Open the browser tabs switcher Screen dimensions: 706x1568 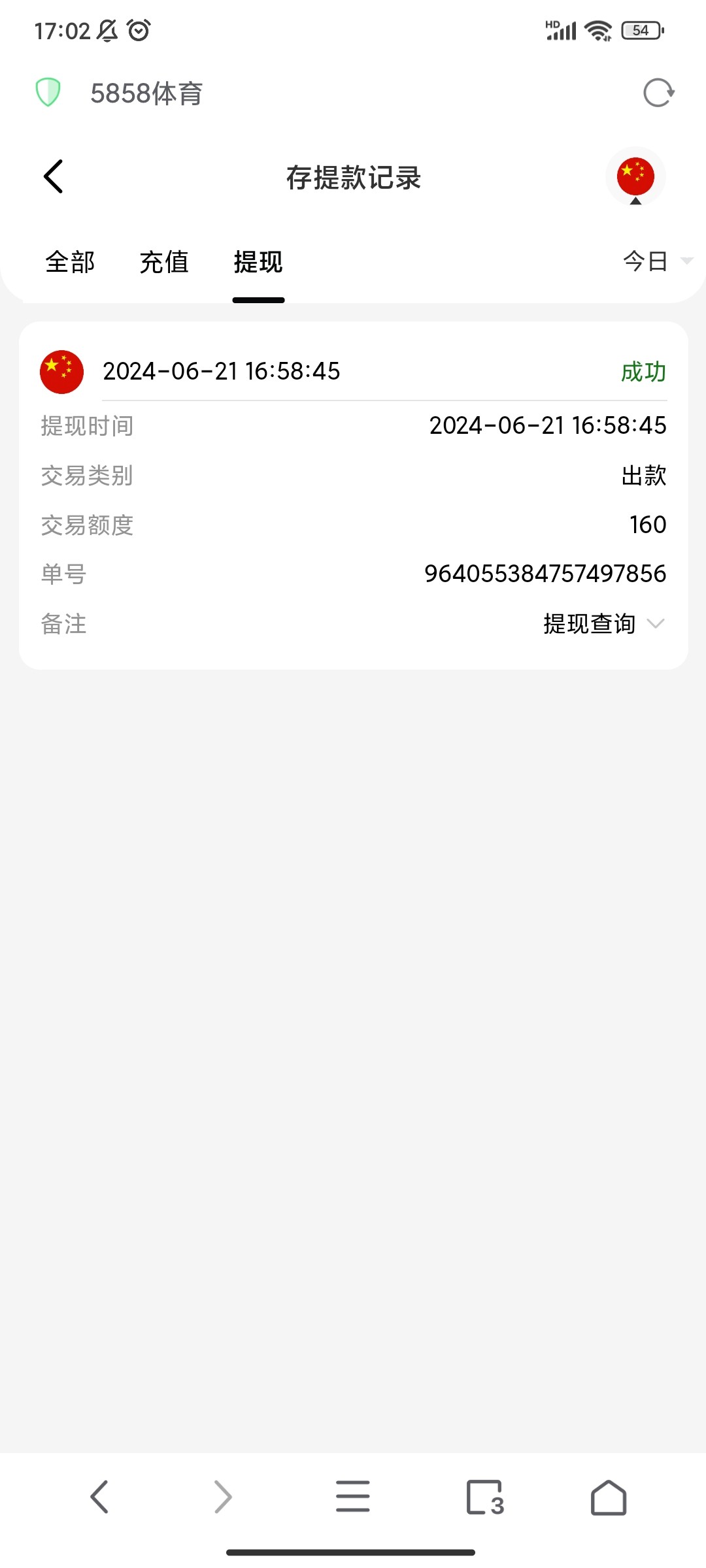[485, 1497]
